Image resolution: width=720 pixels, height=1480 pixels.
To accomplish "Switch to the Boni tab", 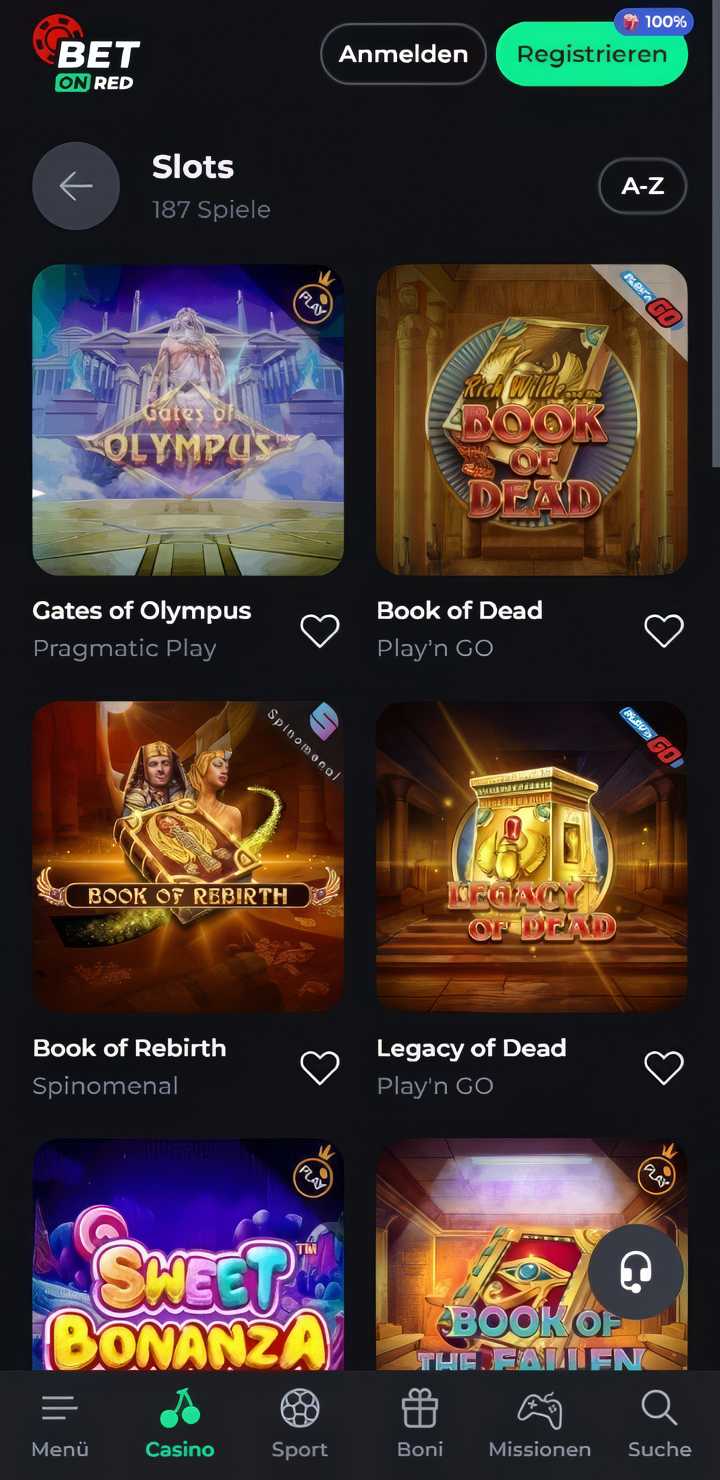I will [x=420, y=1425].
